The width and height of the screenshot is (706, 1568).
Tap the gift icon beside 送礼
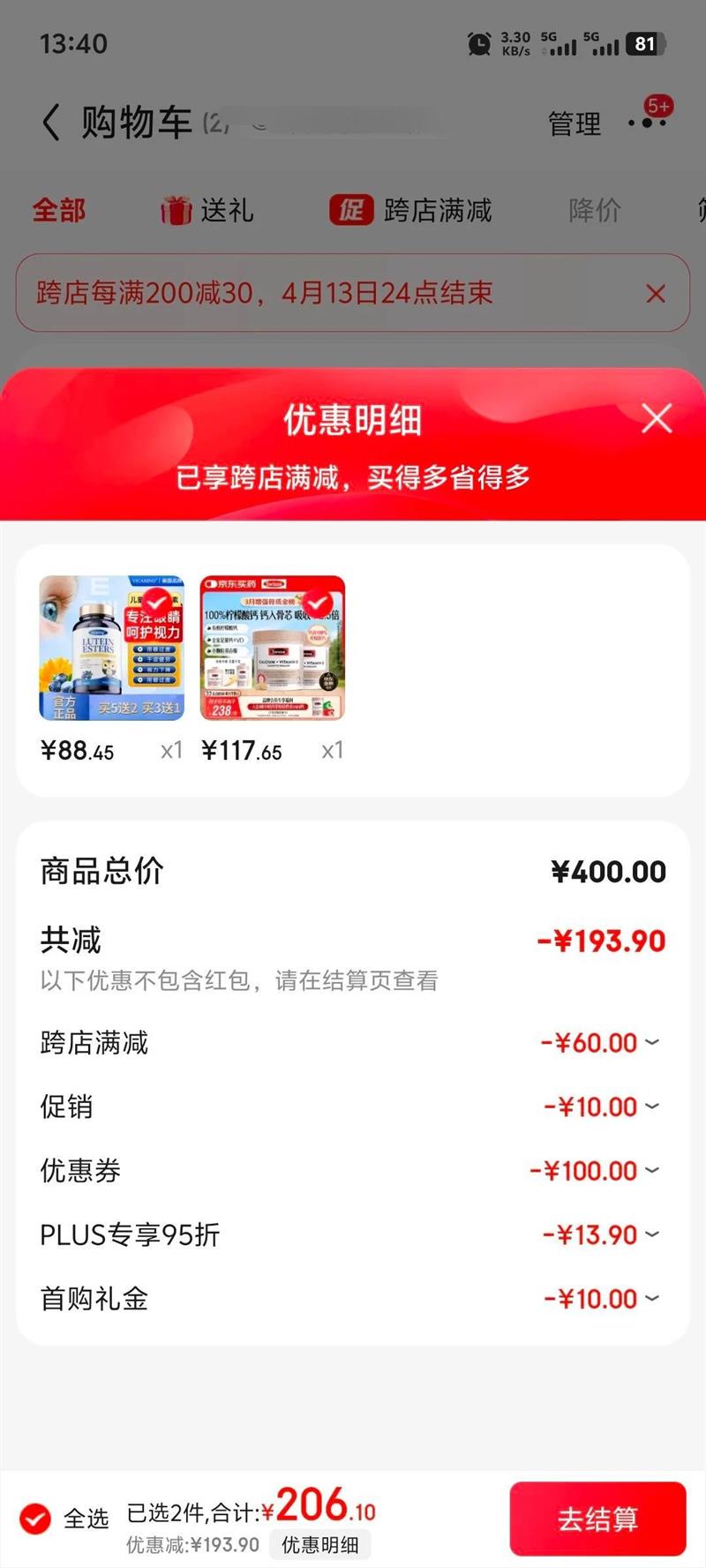(176, 210)
